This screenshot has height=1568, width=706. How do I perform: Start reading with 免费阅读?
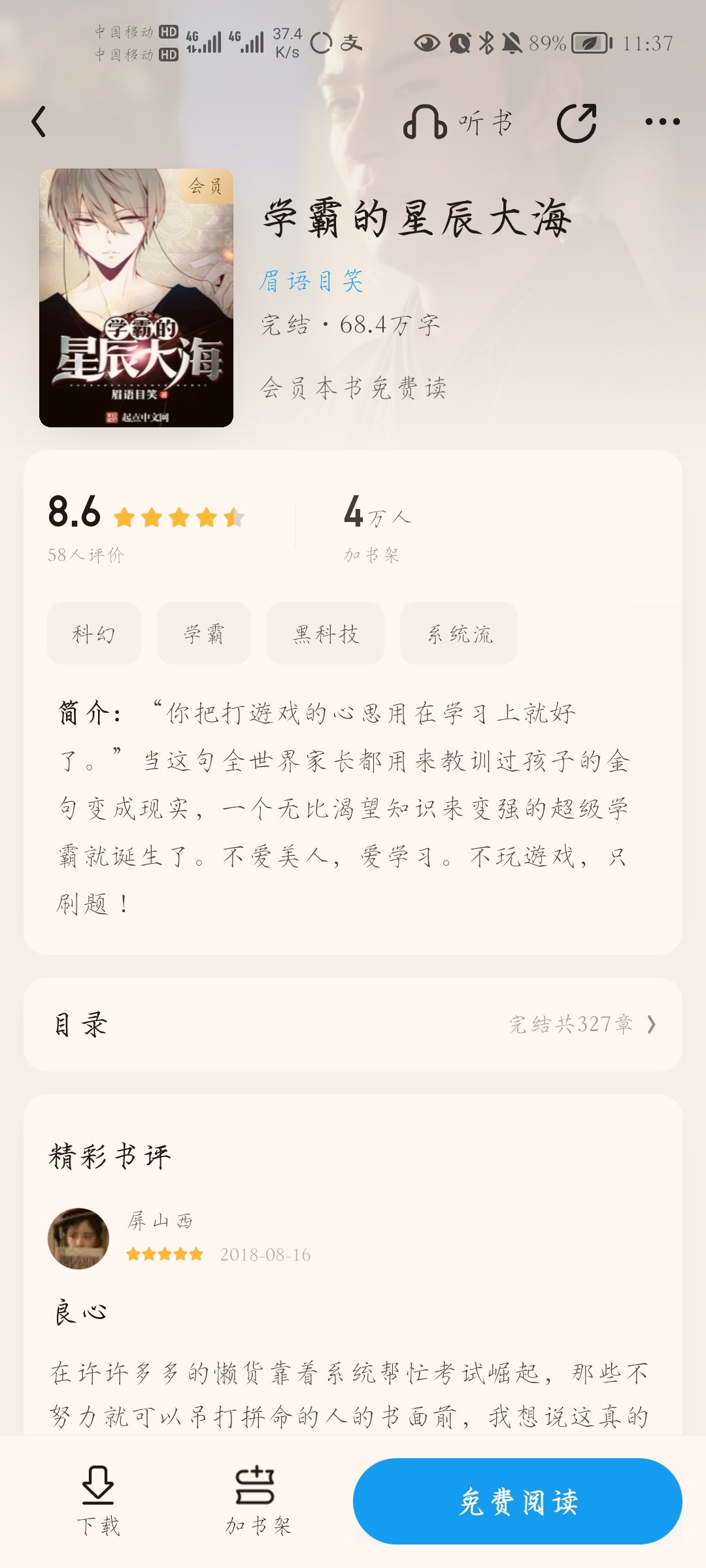518,1501
